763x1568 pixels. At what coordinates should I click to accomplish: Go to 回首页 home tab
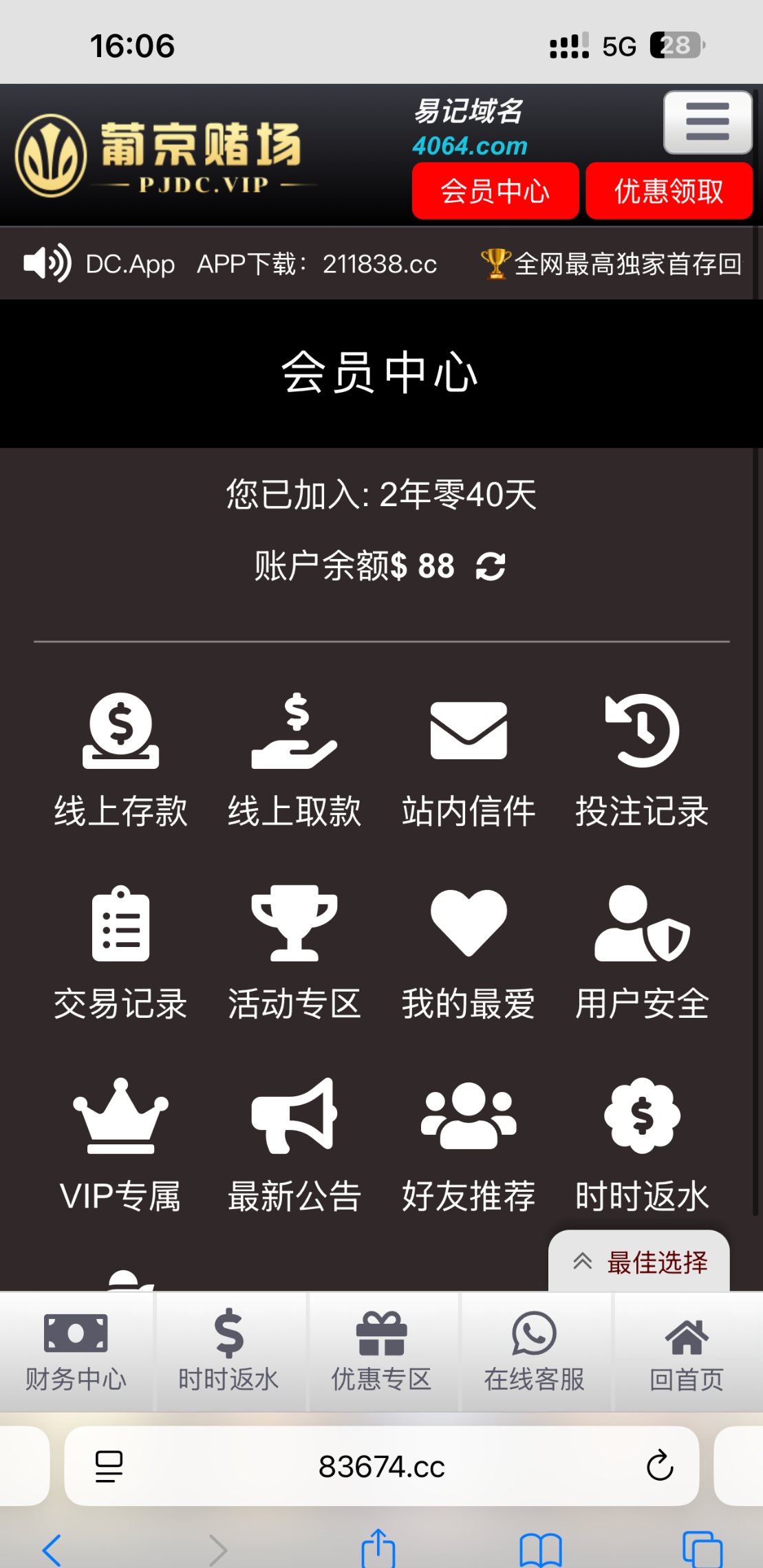pyautogui.click(x=687, y=1351)
